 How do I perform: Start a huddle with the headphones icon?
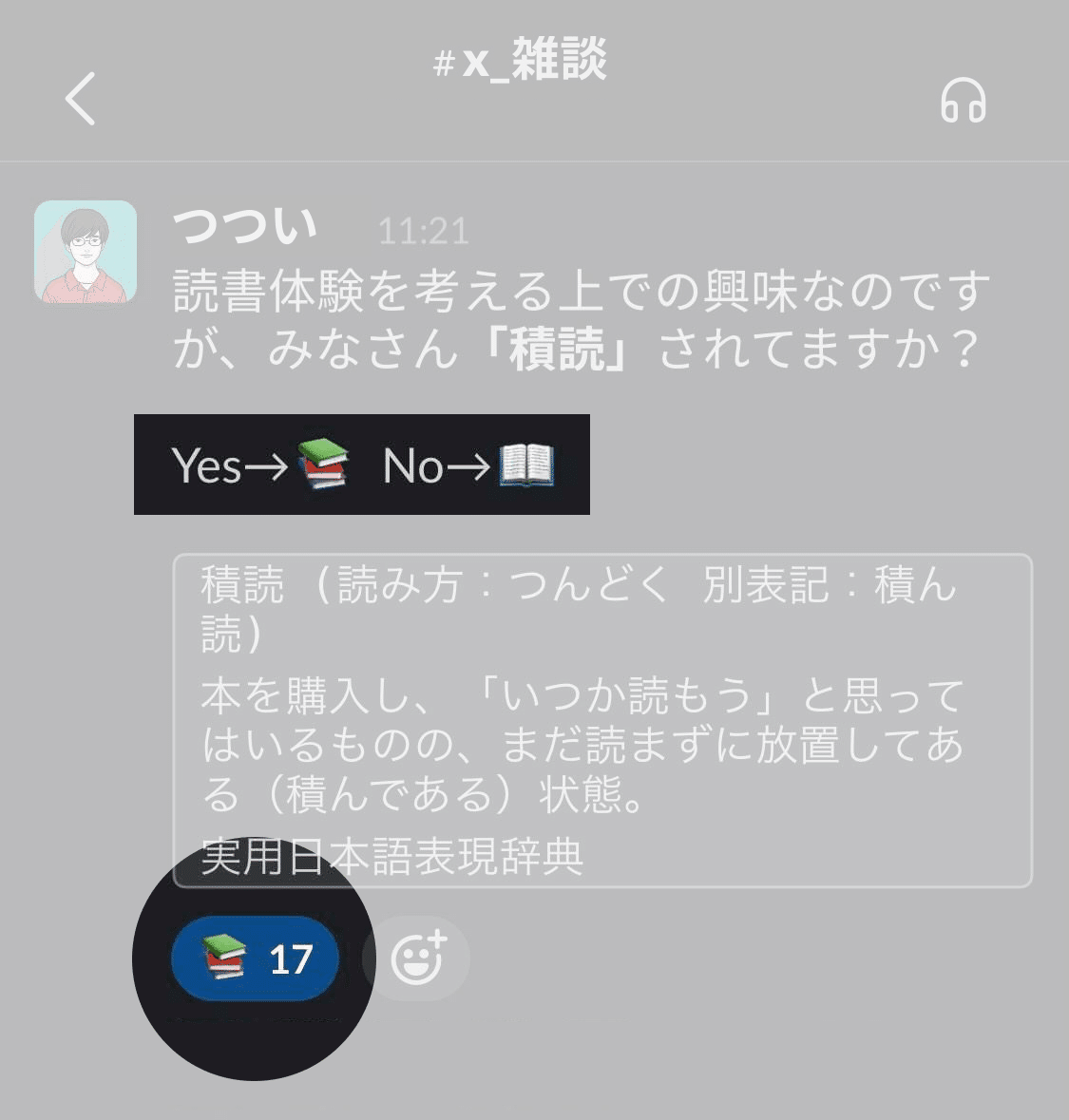[x=965, y=101]
